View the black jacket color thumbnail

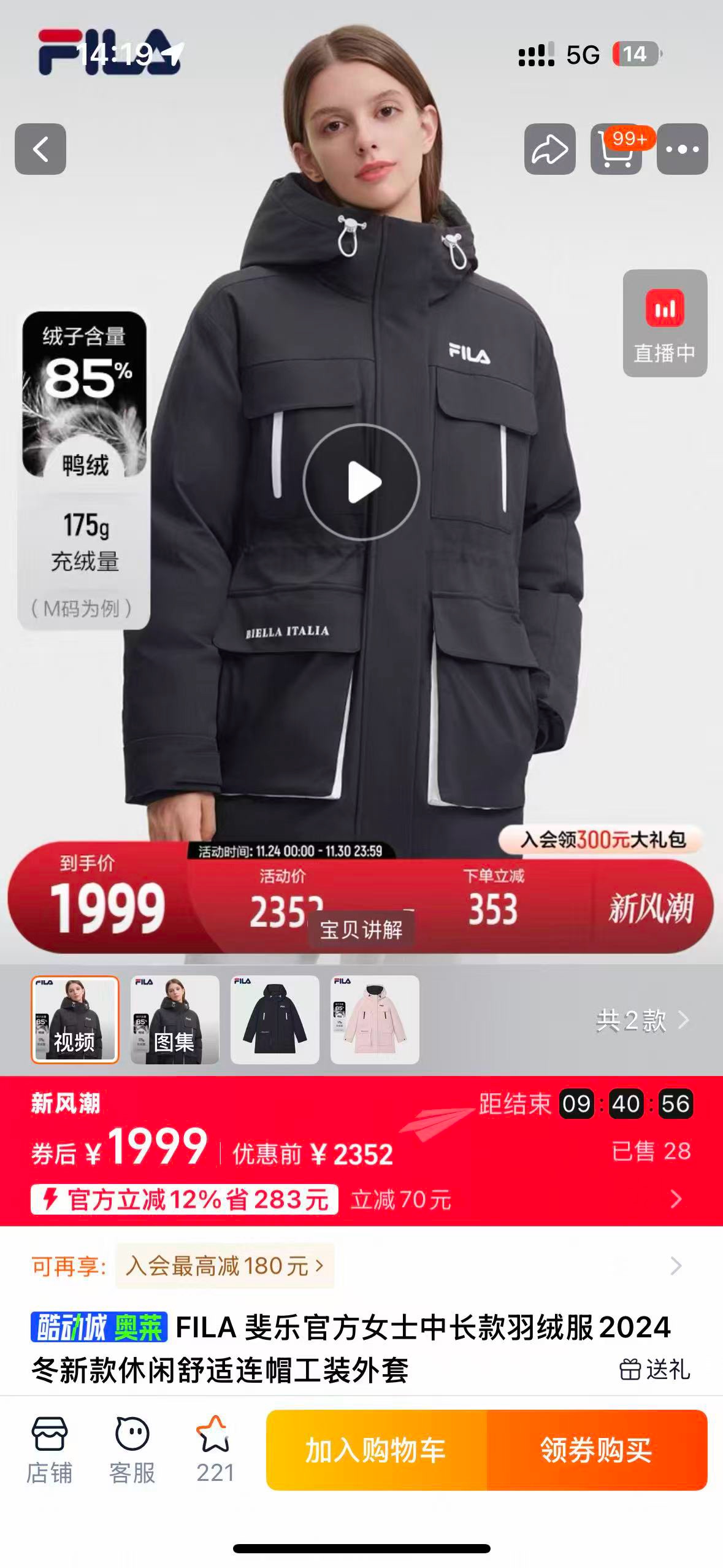tap(275, 1020)
